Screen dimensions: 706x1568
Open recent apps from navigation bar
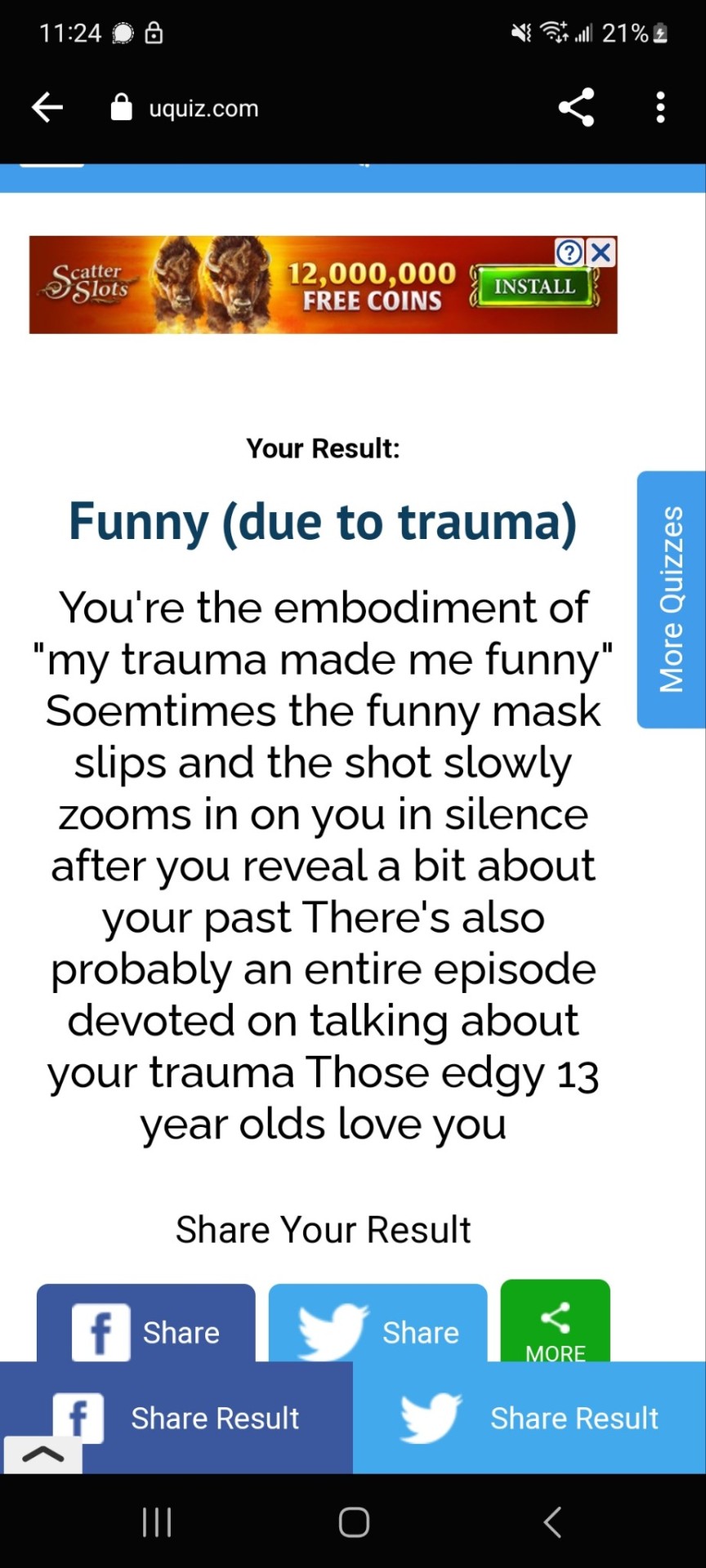coord(157,1522)
